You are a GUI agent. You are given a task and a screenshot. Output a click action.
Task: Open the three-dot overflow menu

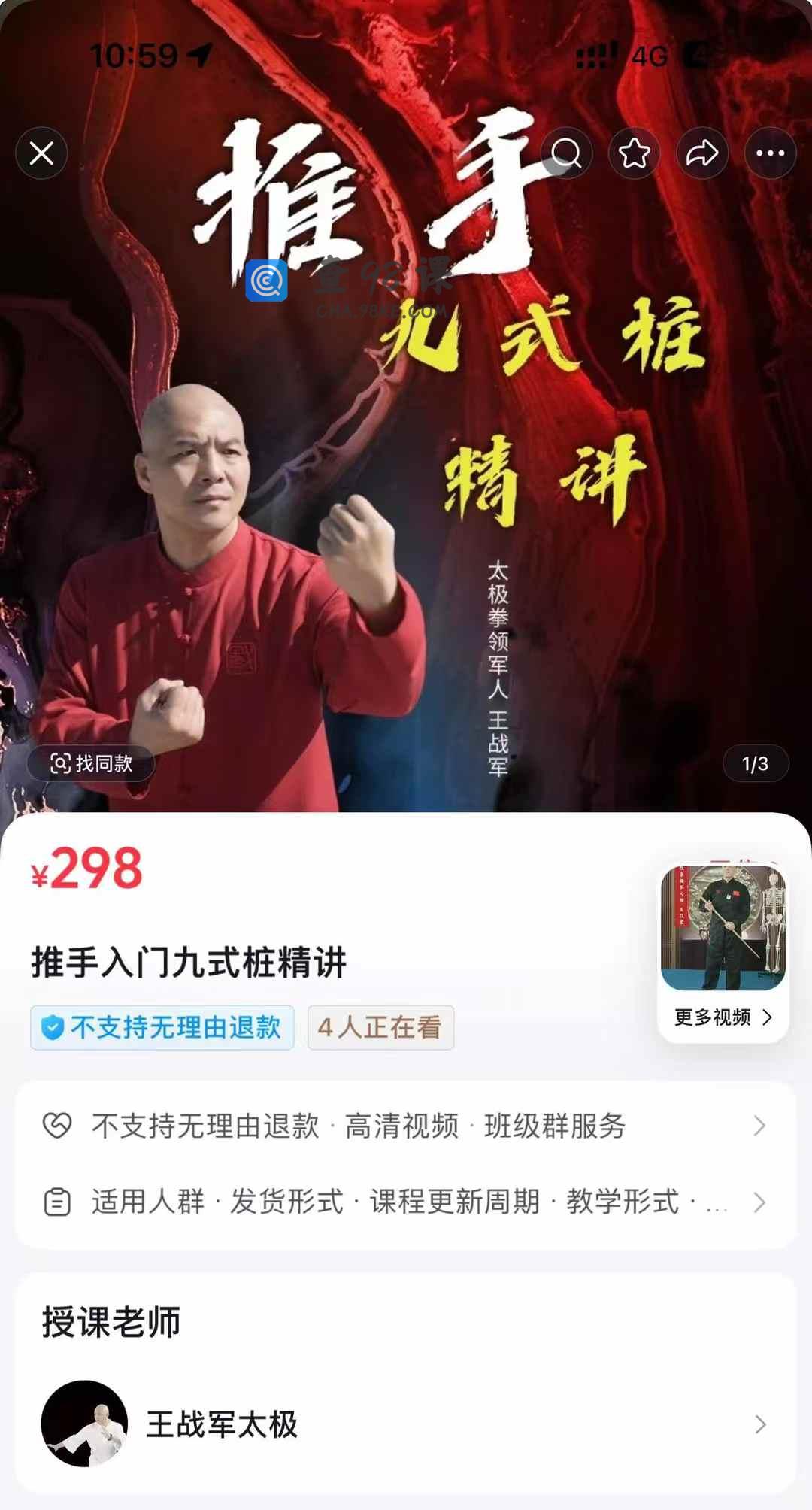point(770,153)
